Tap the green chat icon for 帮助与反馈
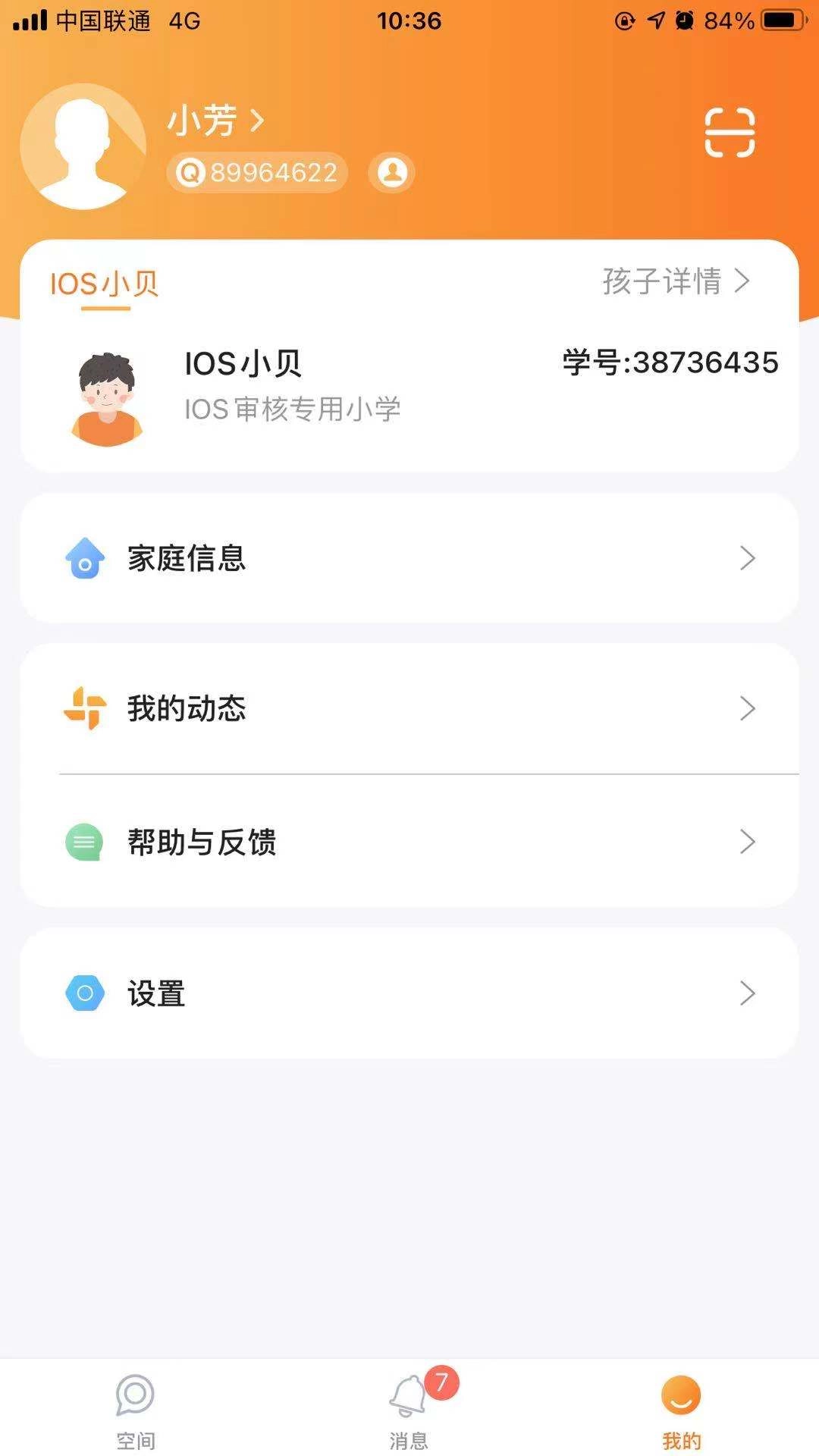This screenshot has width=819, height=1456. click(86, 842)
